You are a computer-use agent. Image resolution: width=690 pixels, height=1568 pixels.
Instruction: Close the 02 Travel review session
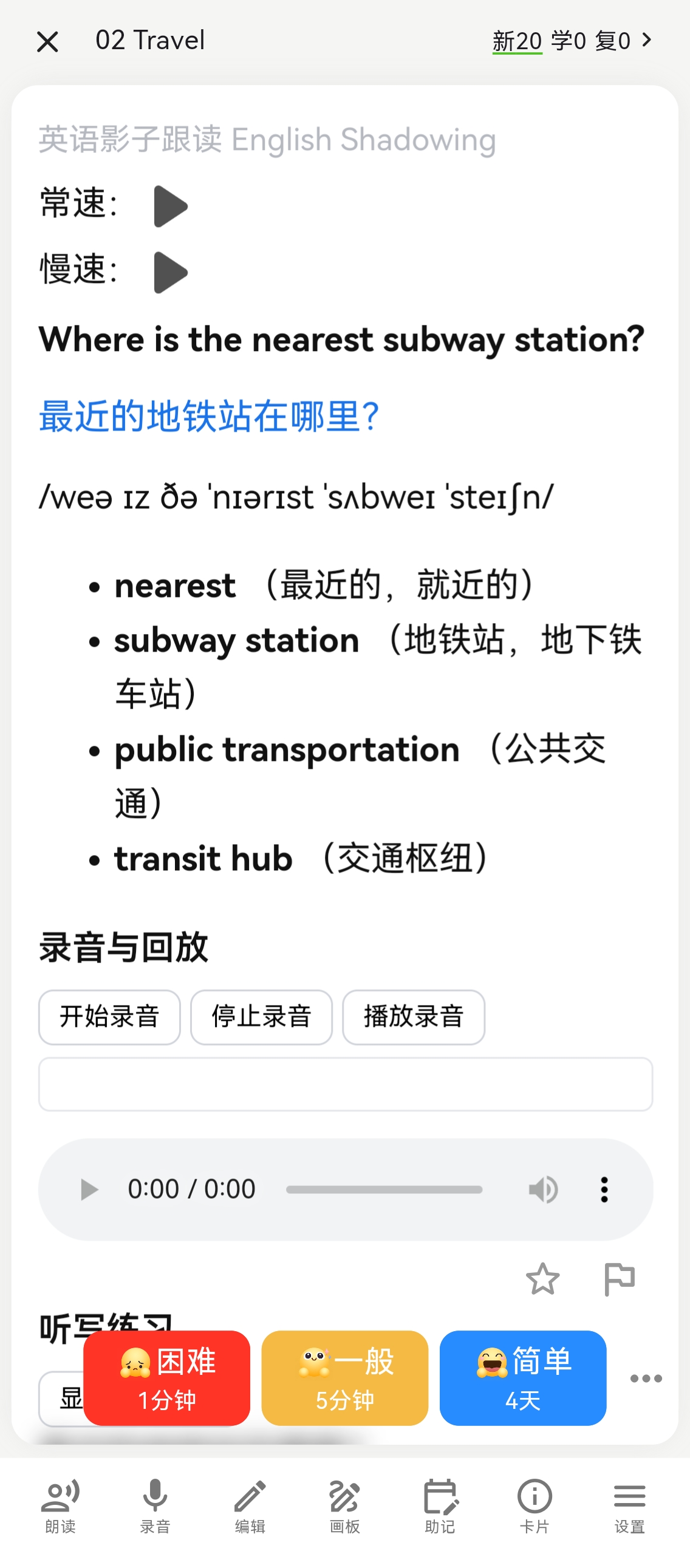[47, 42]
